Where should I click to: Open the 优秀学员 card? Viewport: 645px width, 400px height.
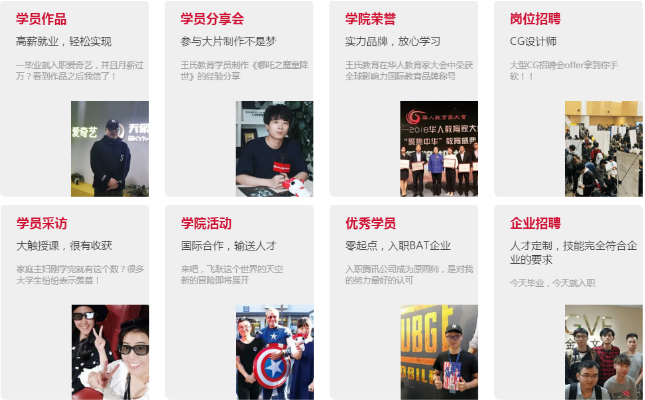point(371,222)
